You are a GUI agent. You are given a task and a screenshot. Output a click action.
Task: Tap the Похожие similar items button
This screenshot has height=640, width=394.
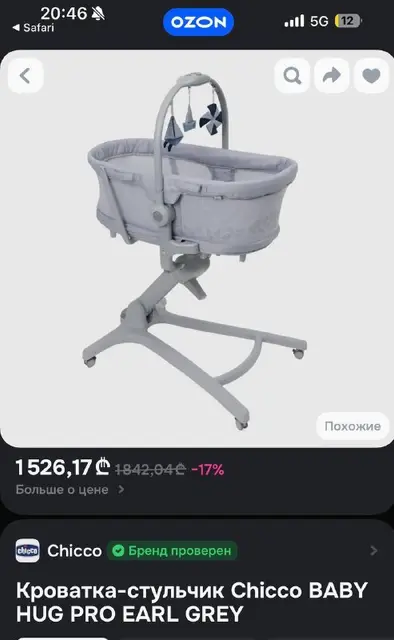(352, 426)
